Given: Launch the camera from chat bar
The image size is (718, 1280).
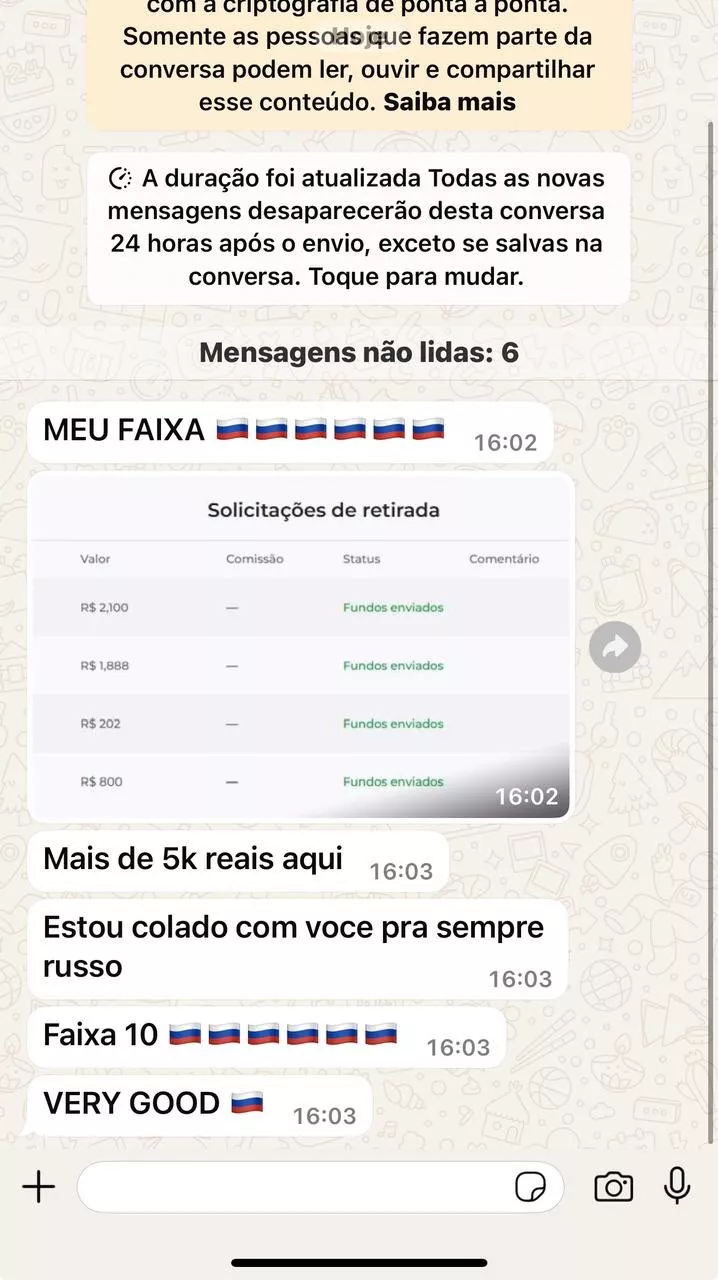Looking at the screenshot, I should point(613,1187).
